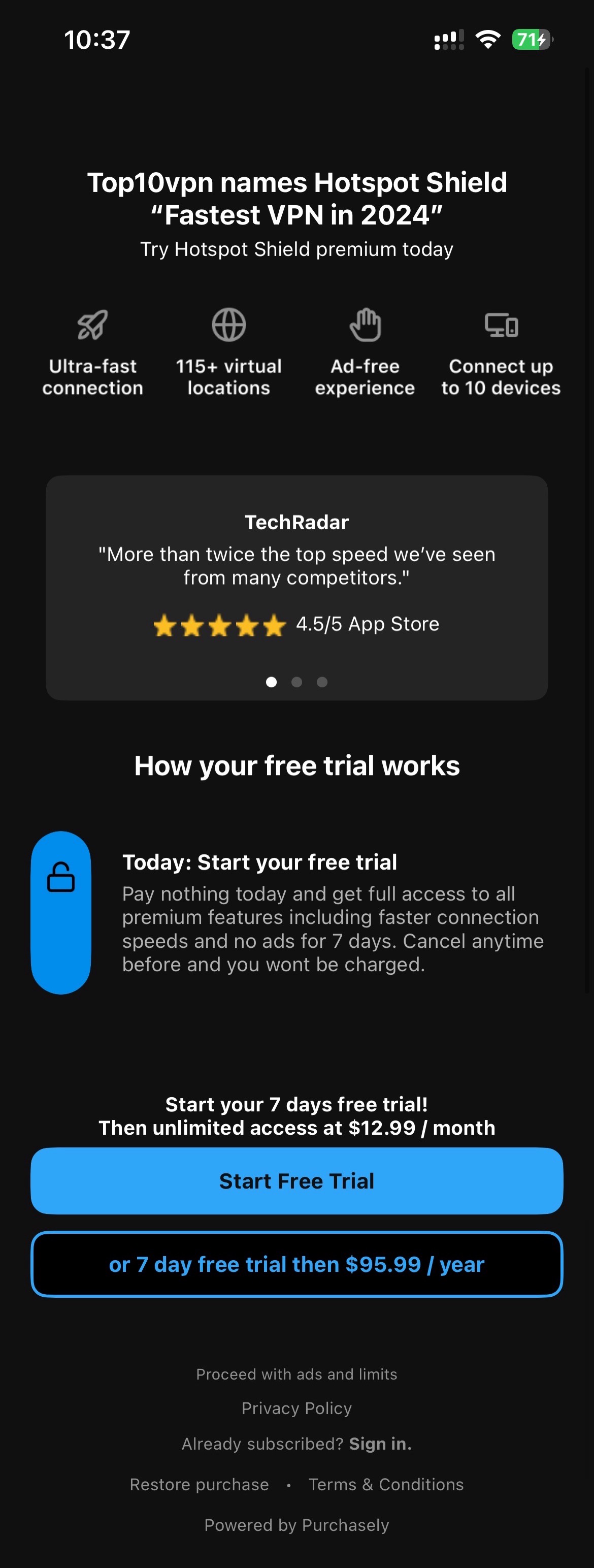
Task: View Terms & Conditions
Action: [x=386, y=1484]
